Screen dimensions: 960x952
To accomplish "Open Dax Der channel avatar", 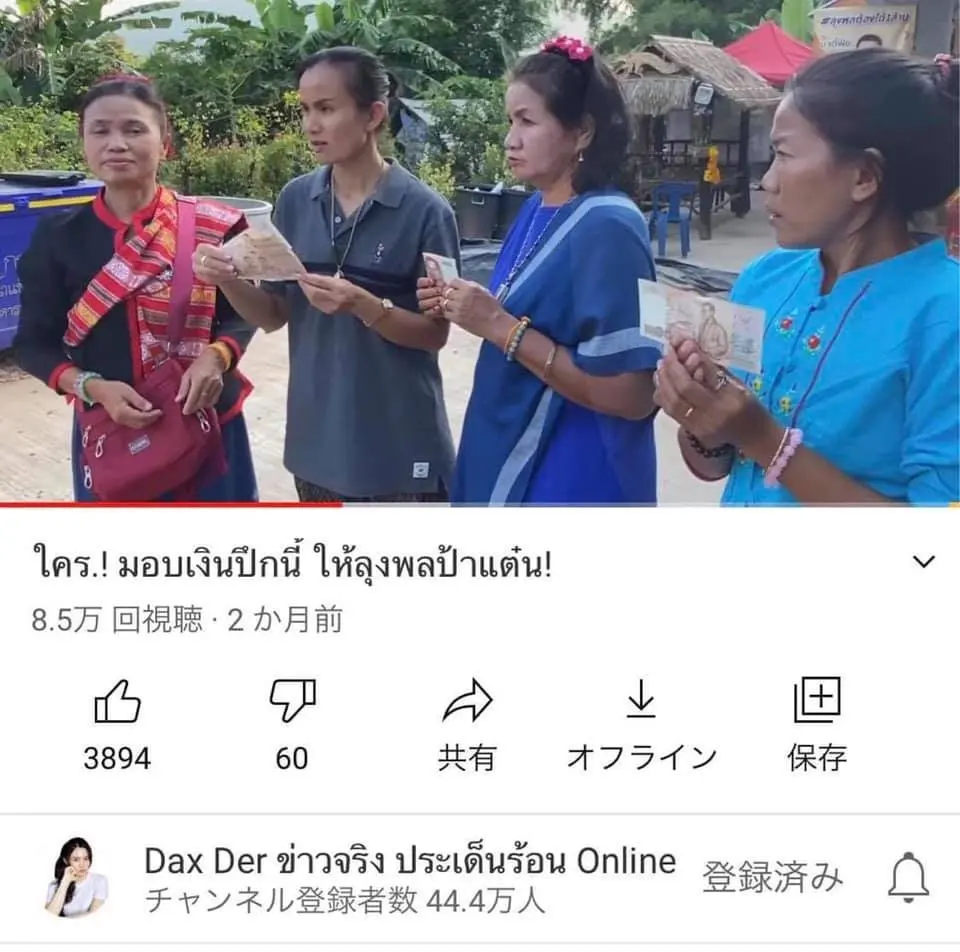I will coord(77,876).
